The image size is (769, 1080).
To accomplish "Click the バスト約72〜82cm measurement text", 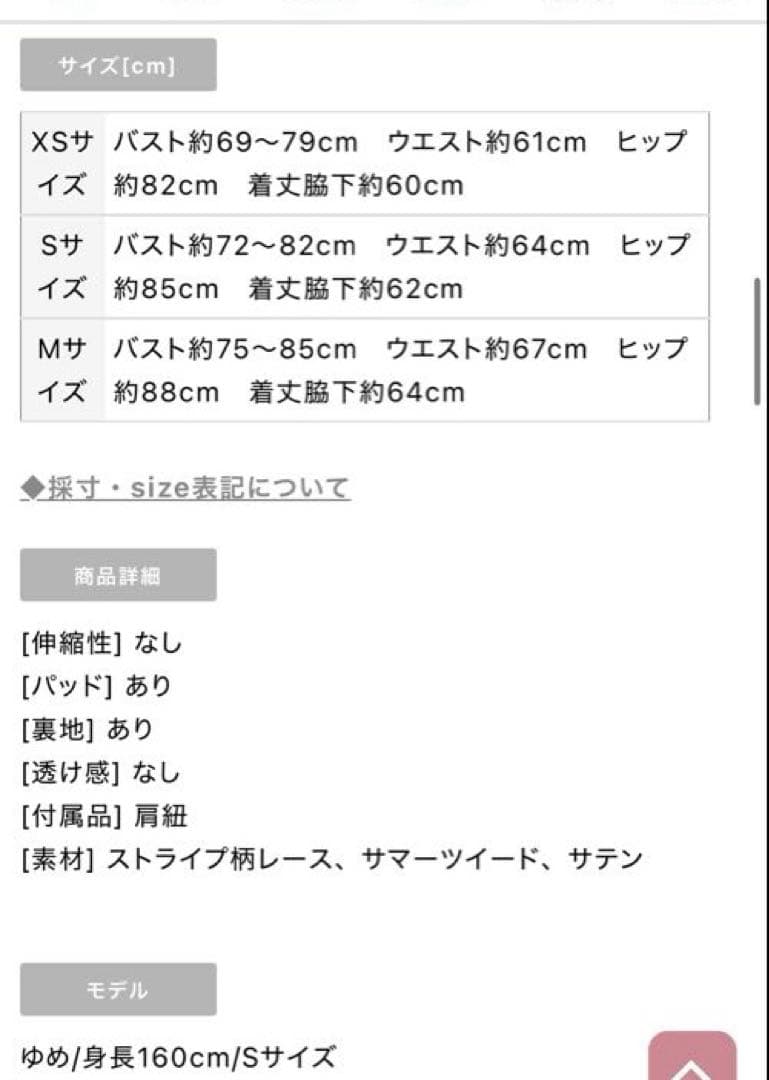I will tap(237, 244).
